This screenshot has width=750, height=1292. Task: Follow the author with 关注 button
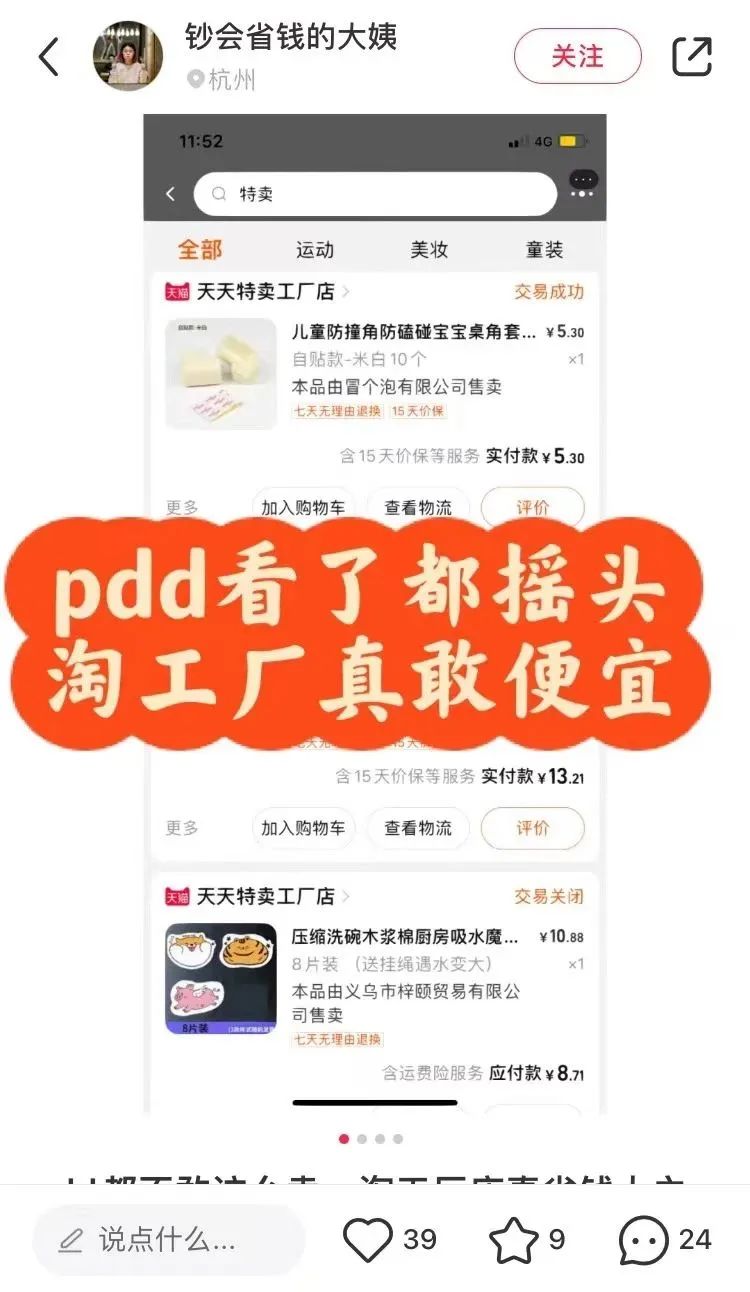[577, 56]
